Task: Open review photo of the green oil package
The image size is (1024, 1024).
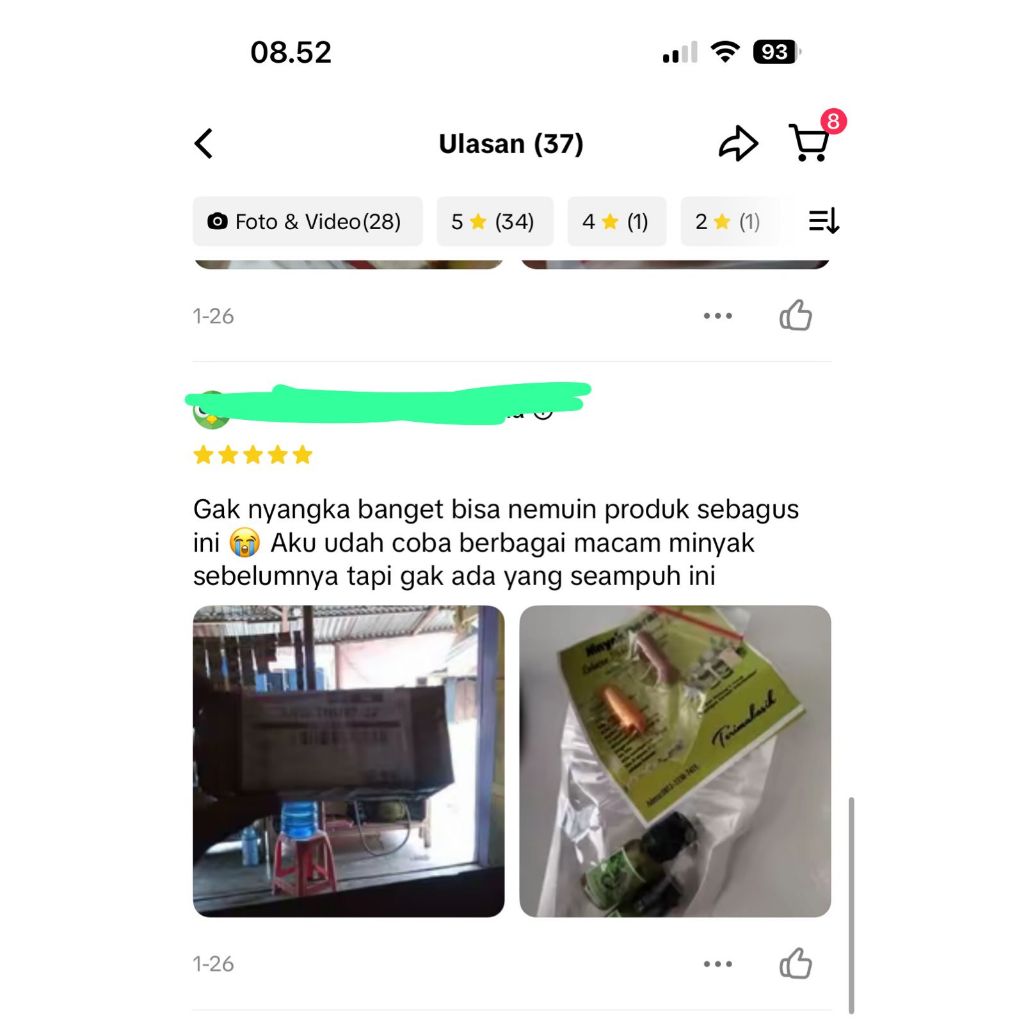Action: (x=675, y=761)
